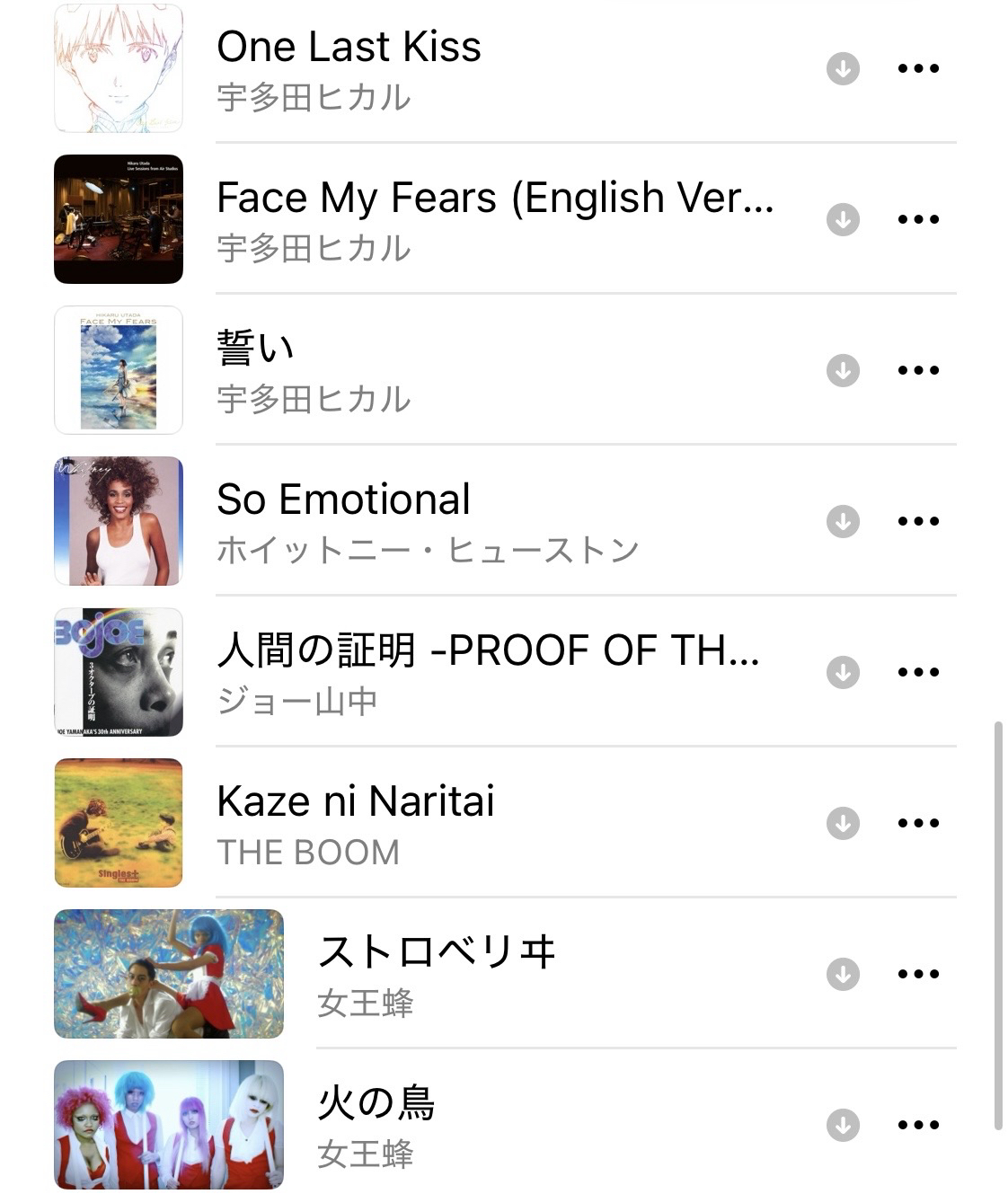Viewport: 1008px width, 1194px height.
Task: Open more options for Face My Fears
Action: tap(918, 219)
